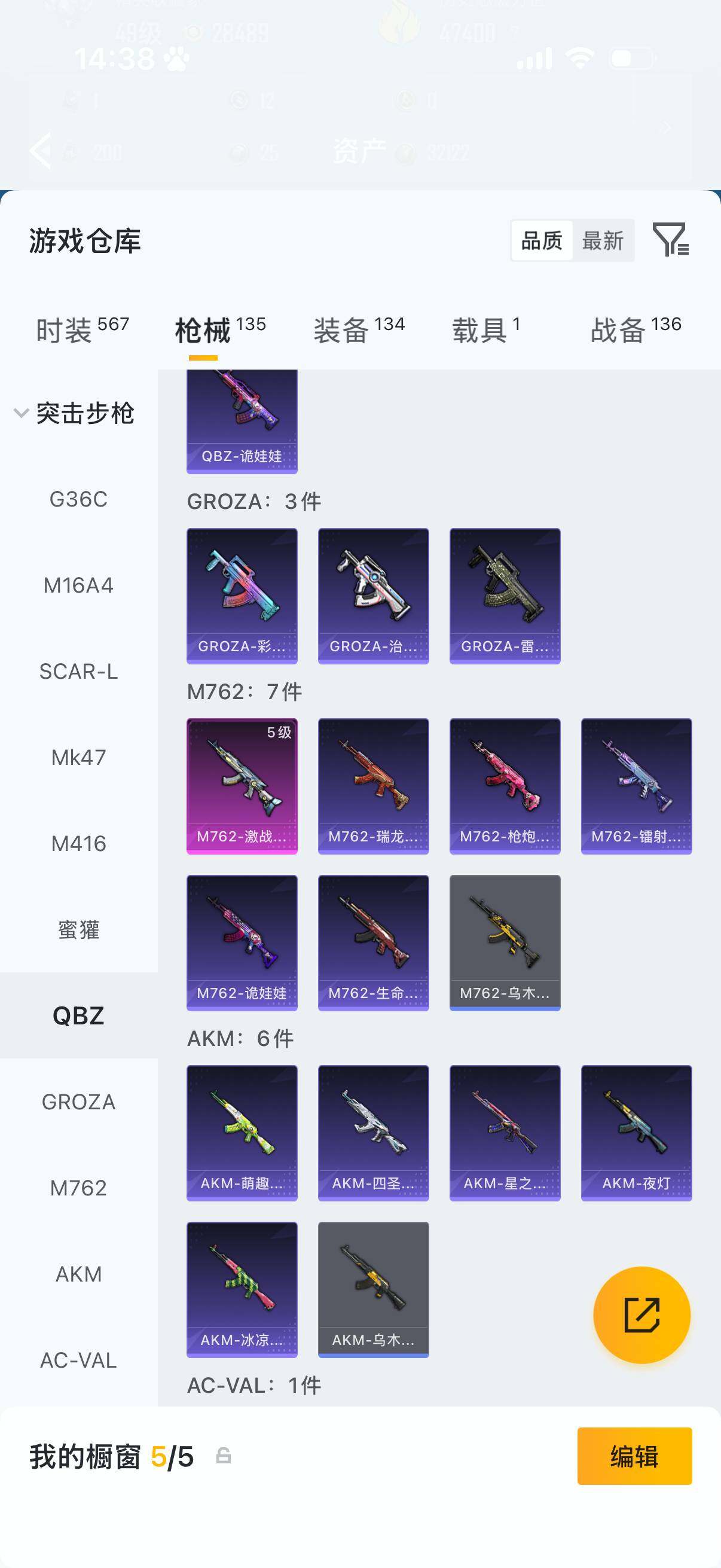Edit my showcase with 编辑

(x=634, y=1457)
